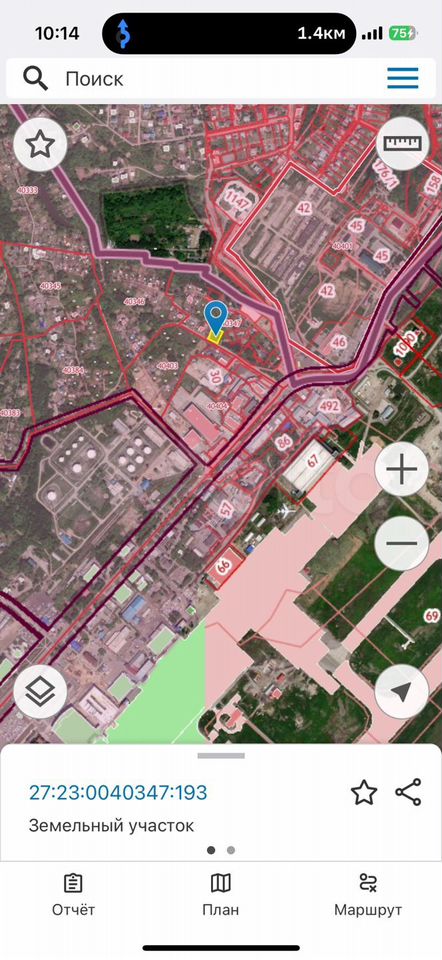Open the map layers selector
This screenshot has height=960, width=442.
tap(40, 692)
